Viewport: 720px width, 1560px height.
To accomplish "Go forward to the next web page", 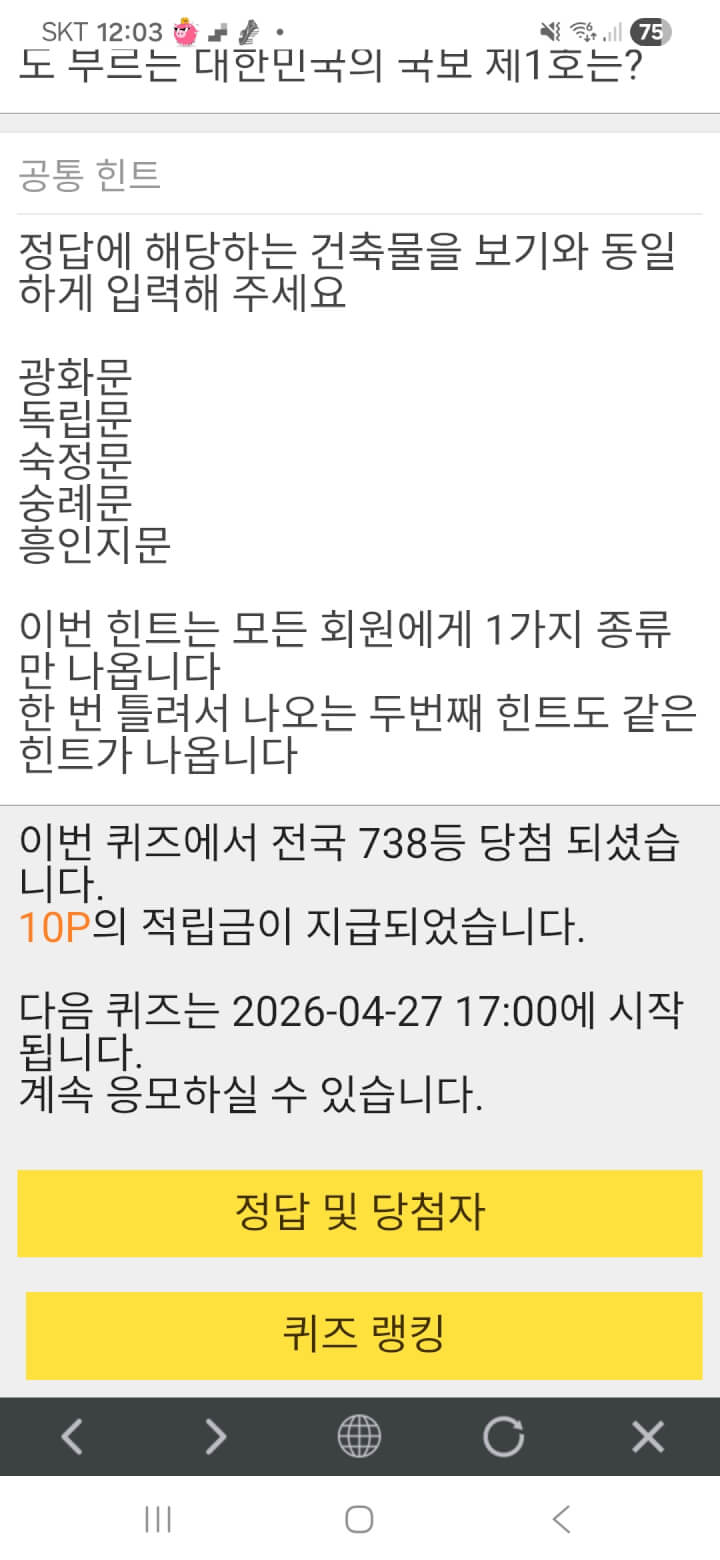I will pos(215,1437).
